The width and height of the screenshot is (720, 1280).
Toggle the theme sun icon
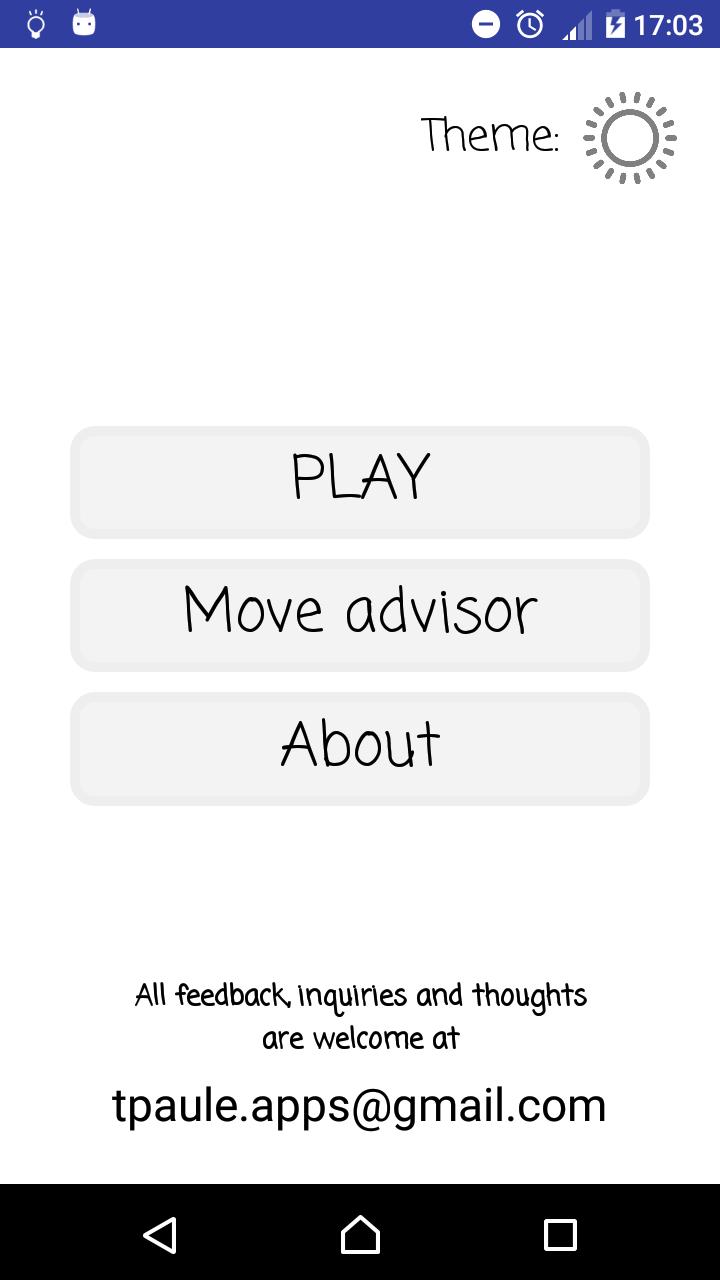(x=630, y=138)
